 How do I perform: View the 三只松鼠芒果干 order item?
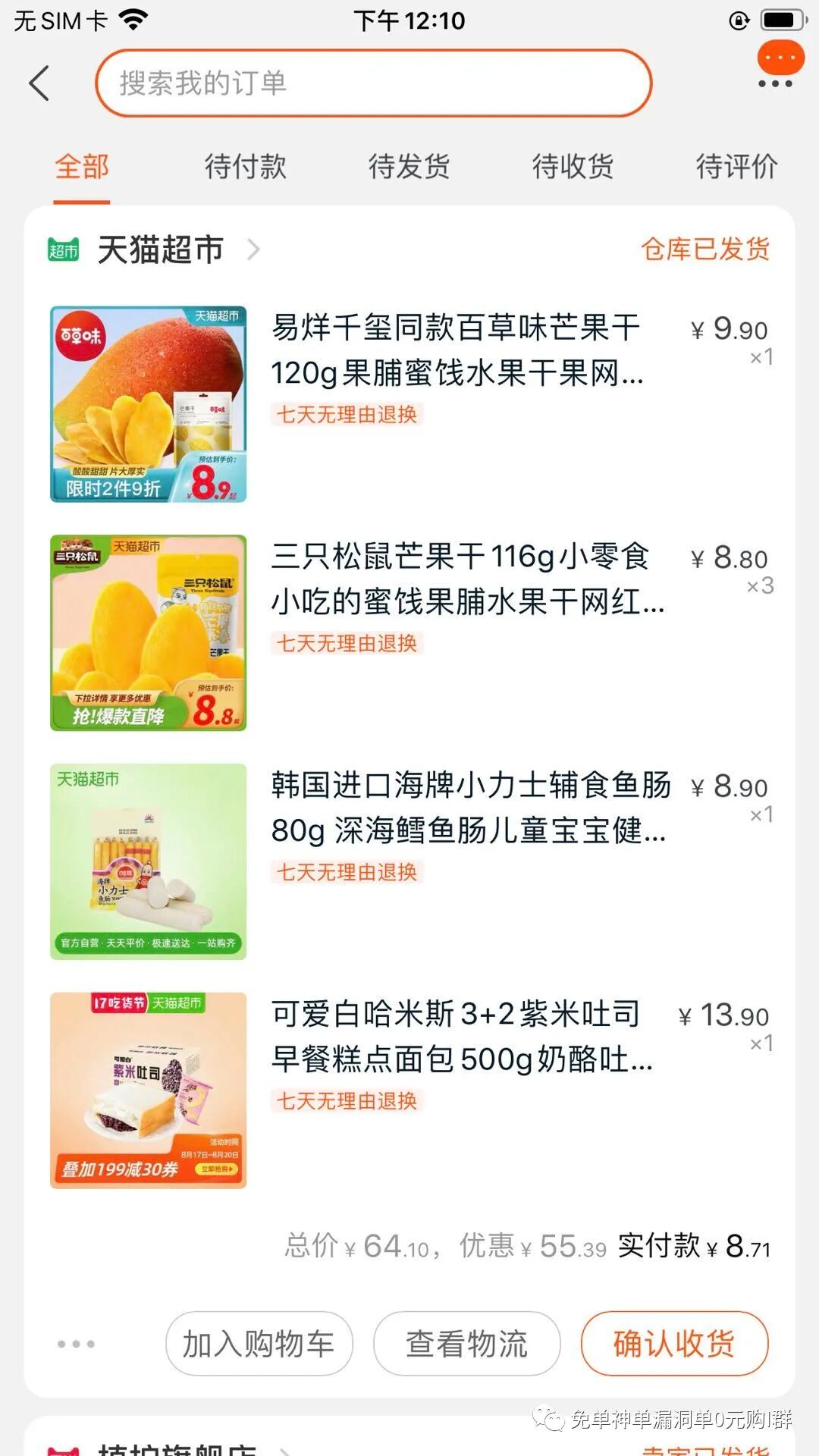click(x=463, y=579)
